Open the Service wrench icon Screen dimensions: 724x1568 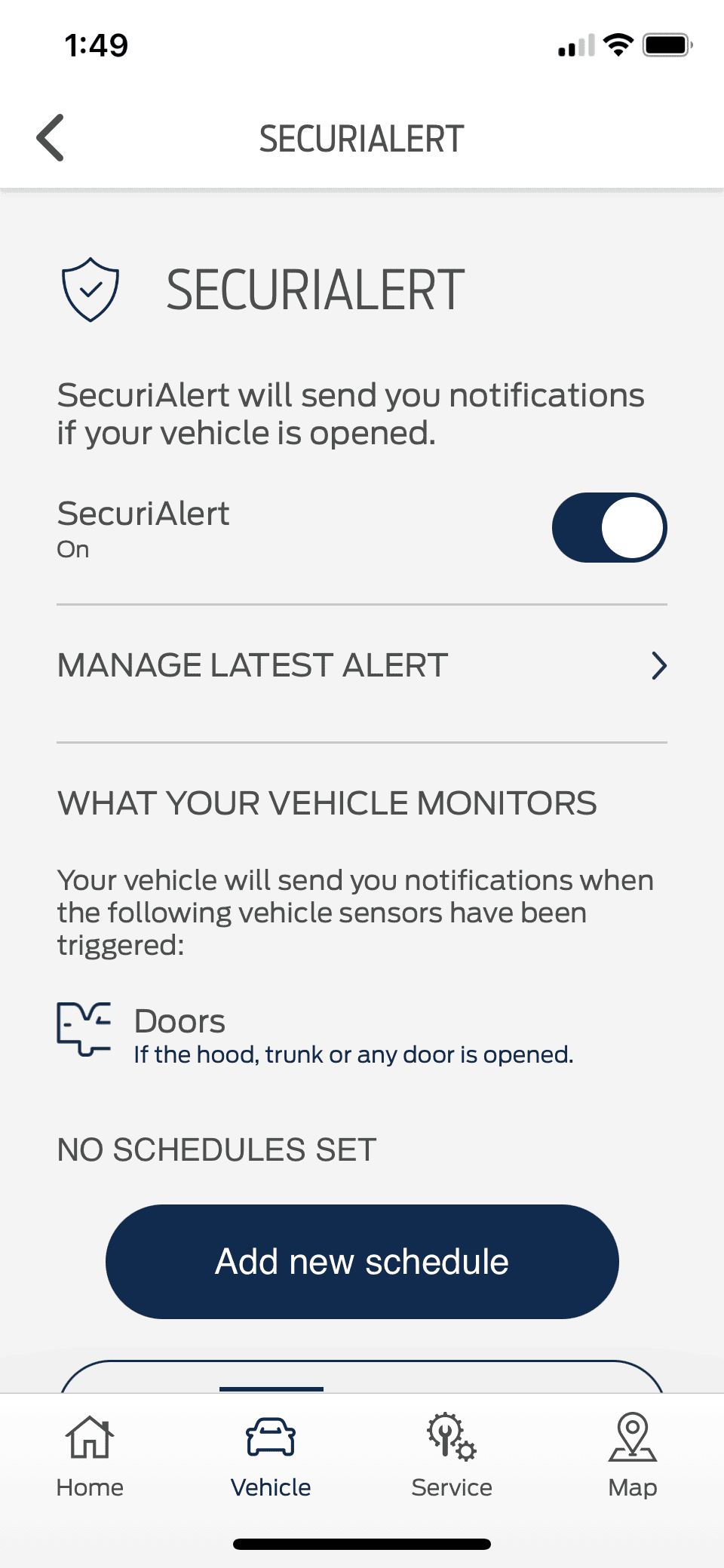tap(450, 1437)
